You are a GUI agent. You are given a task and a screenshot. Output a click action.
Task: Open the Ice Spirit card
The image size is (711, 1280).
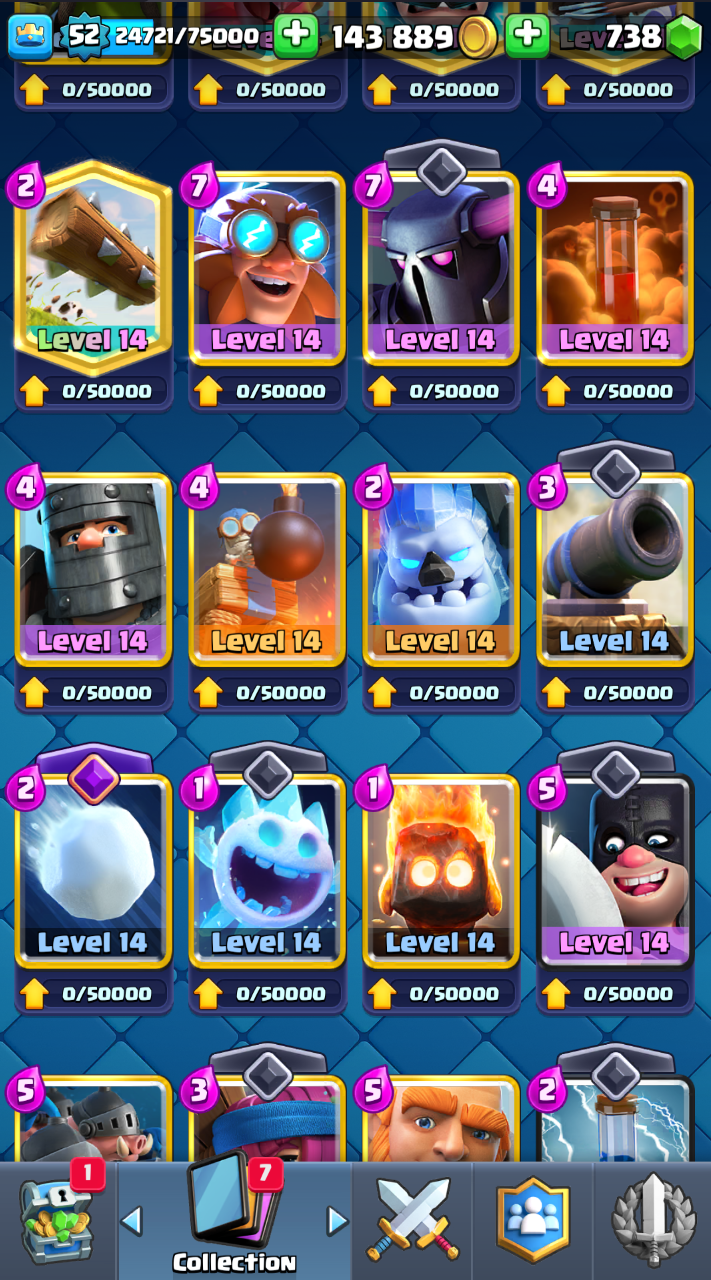pos(267,870)
